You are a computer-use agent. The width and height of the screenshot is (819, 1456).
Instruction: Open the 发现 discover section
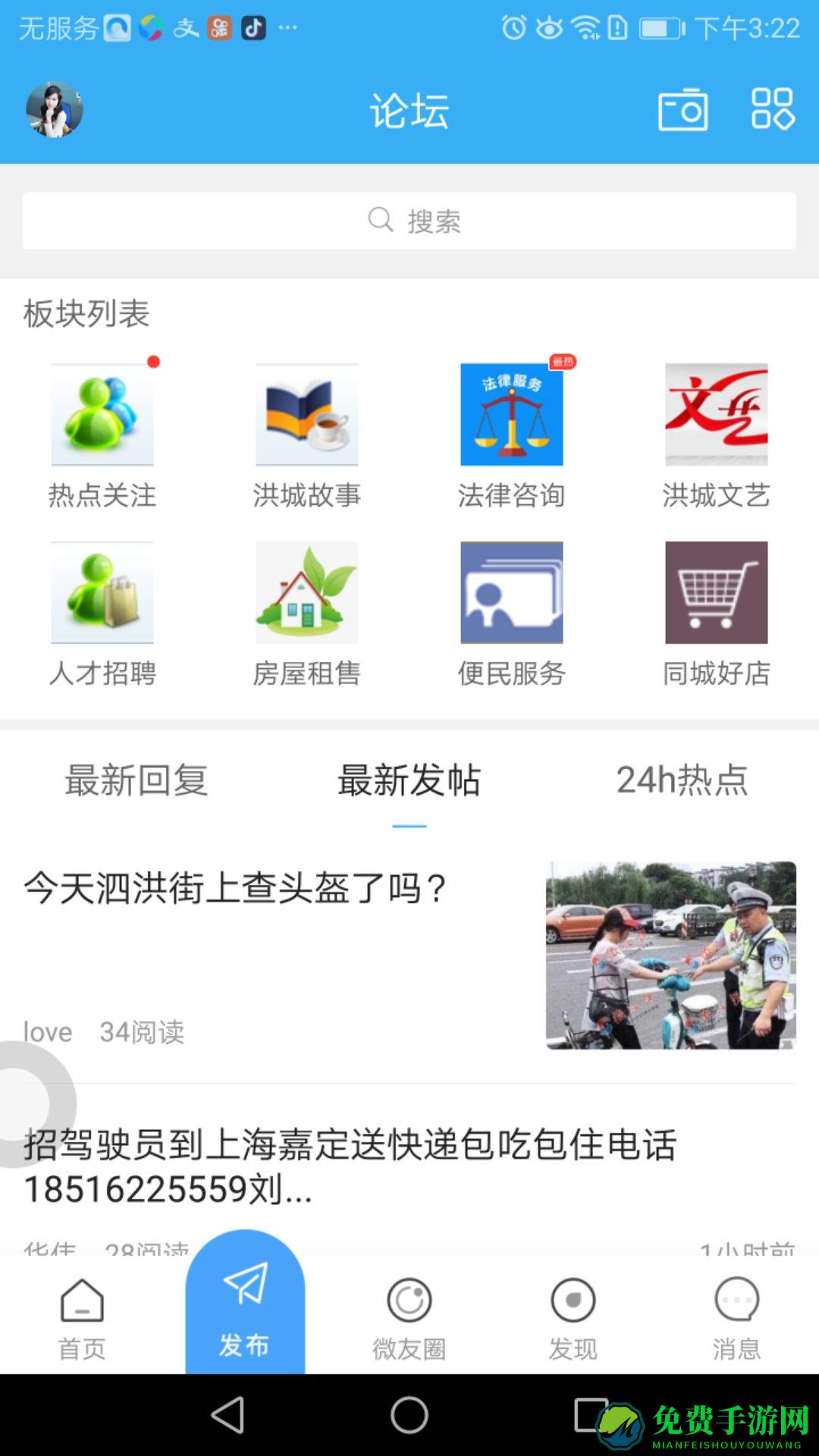coord(573,1319)
